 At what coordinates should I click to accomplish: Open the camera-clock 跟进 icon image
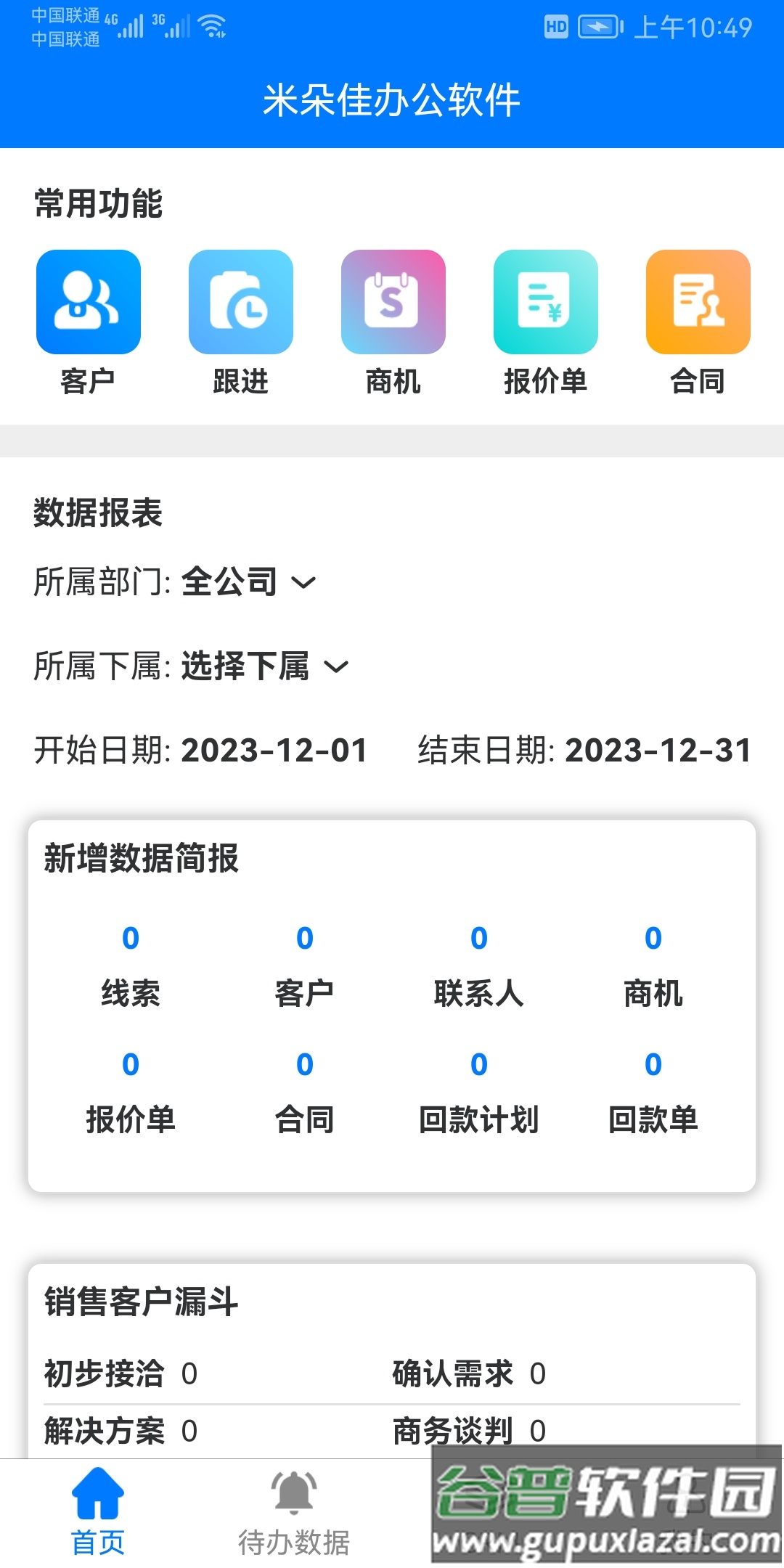click(240, 301)
